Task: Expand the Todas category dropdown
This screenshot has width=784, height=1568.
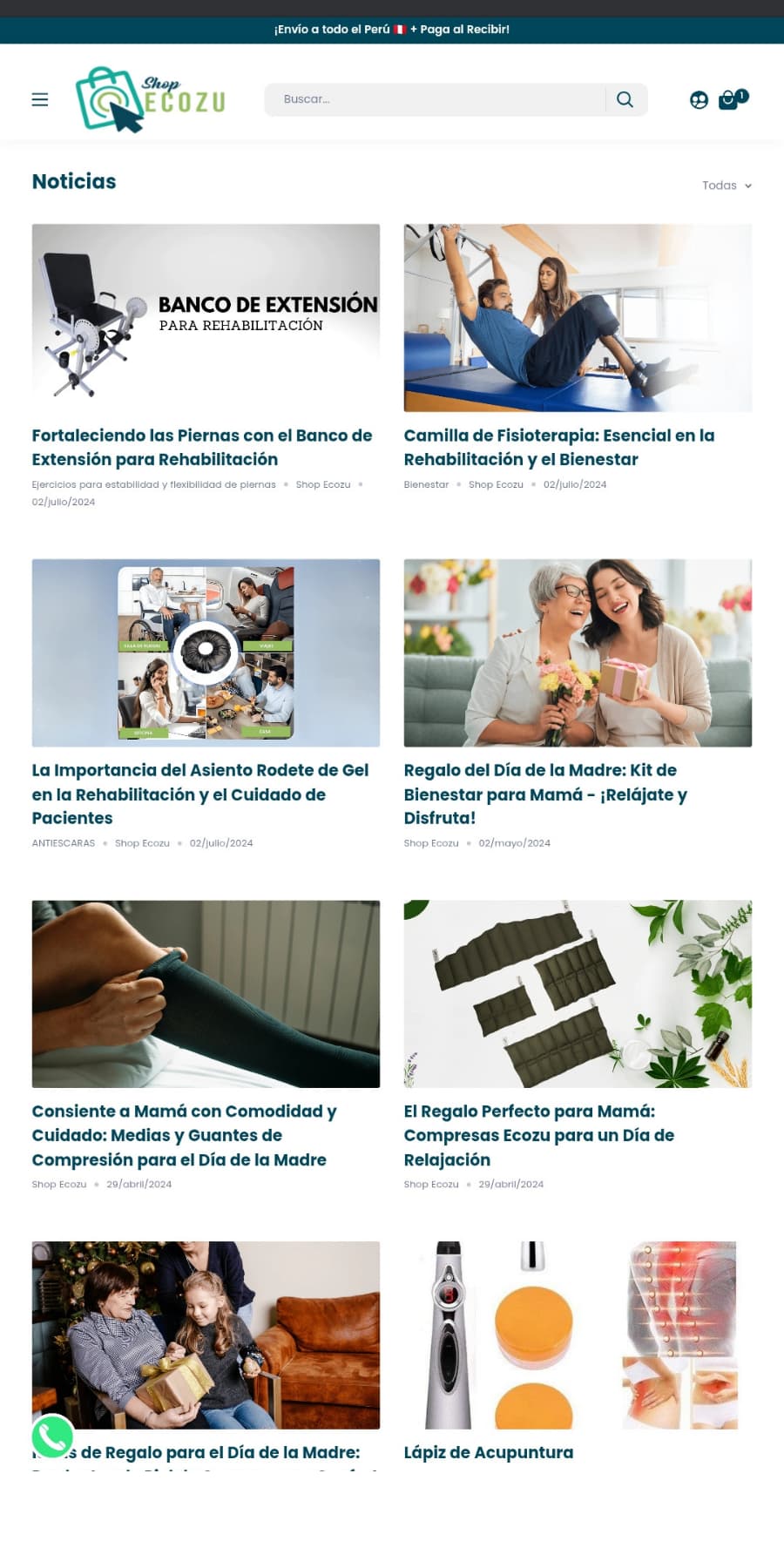Action: pos(727,186)
